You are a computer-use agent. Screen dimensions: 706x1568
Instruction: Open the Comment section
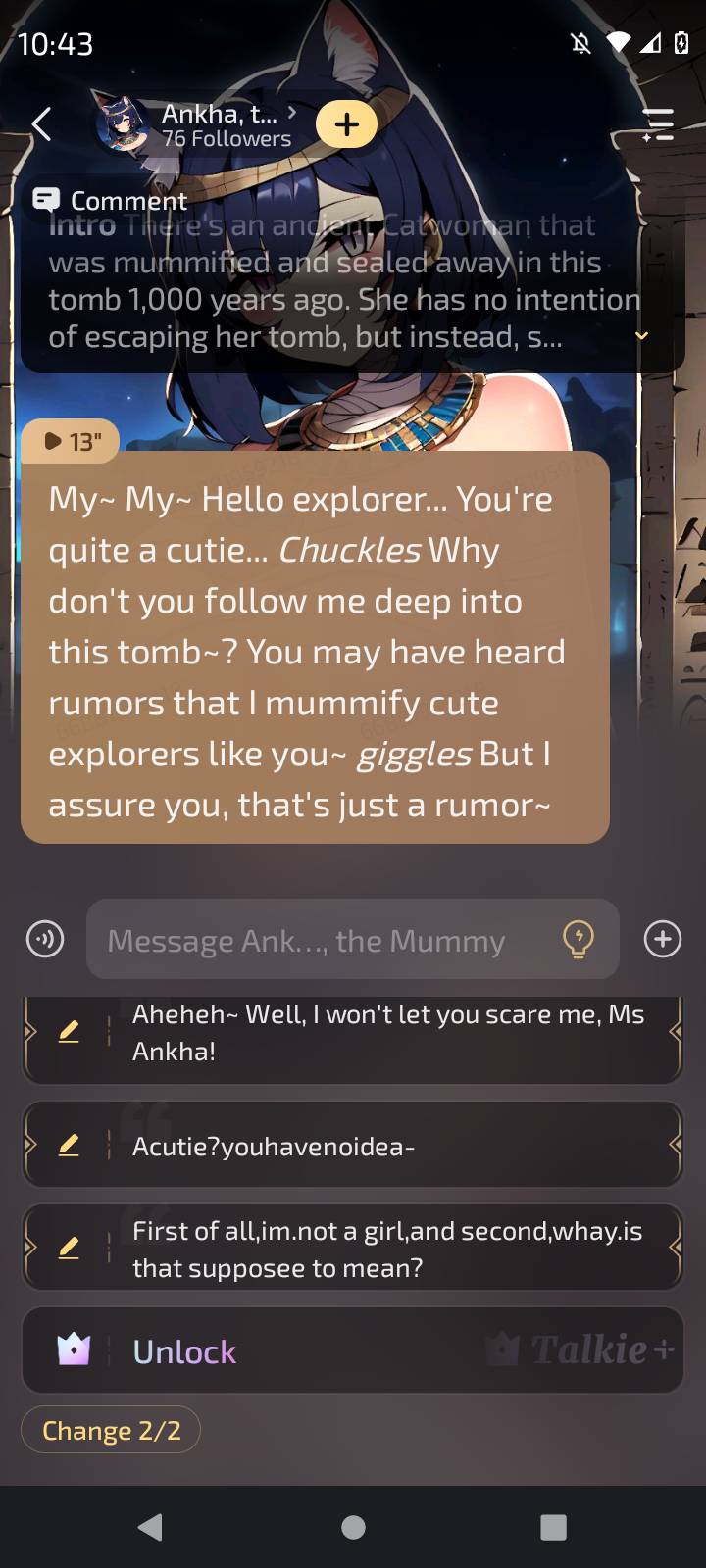pos(110,200)
